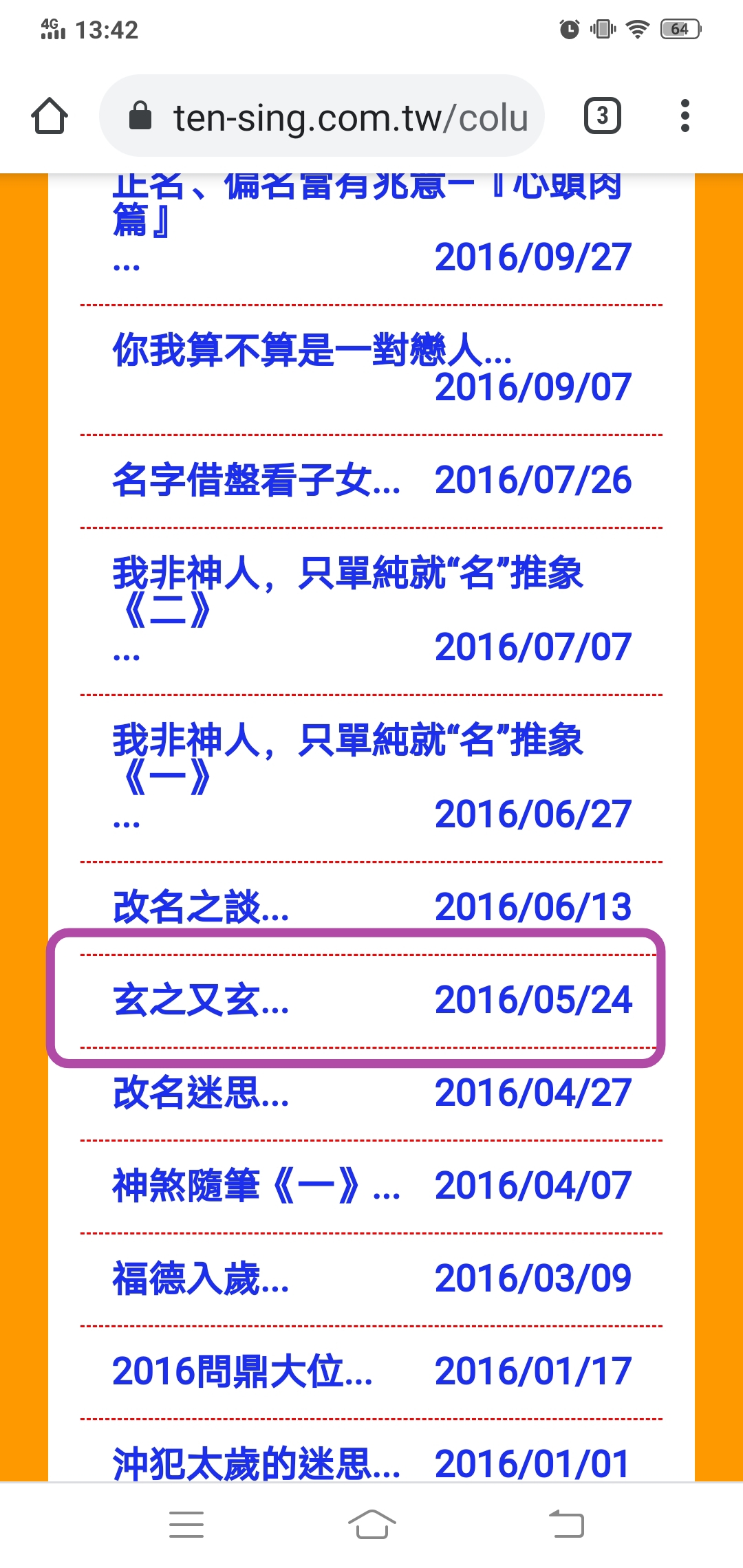Go back using the system back button
The image size is (743, 1568).
[x=566, y=1524]
